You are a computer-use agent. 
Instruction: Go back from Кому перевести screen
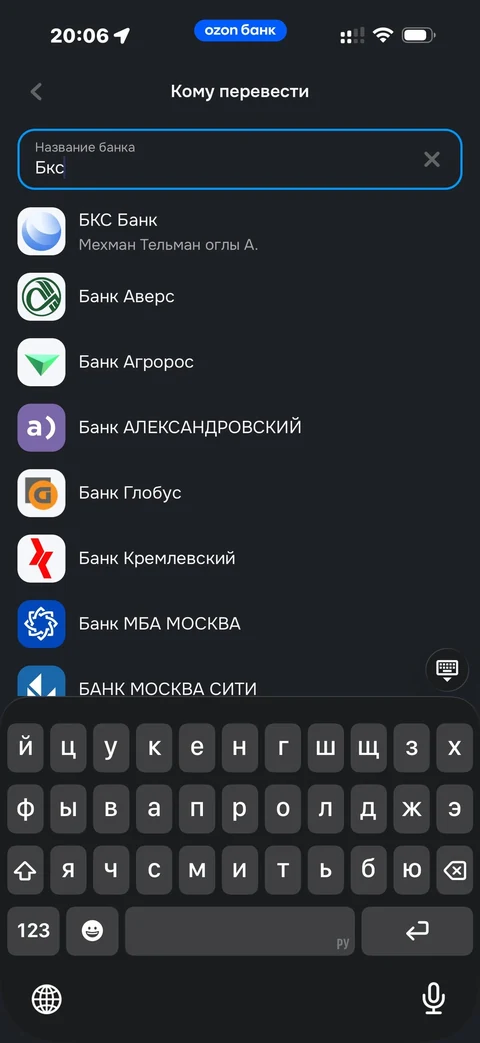coord(37,92)
